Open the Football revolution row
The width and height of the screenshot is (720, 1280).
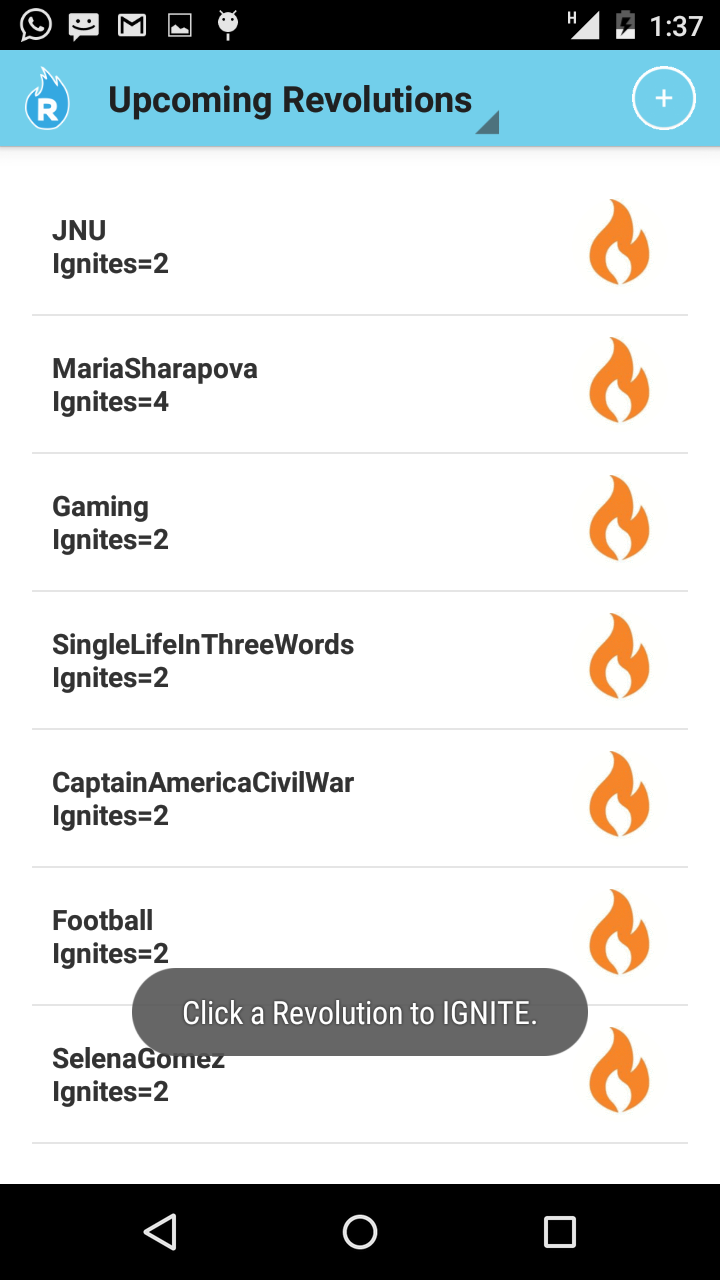[x=360, y=937]
